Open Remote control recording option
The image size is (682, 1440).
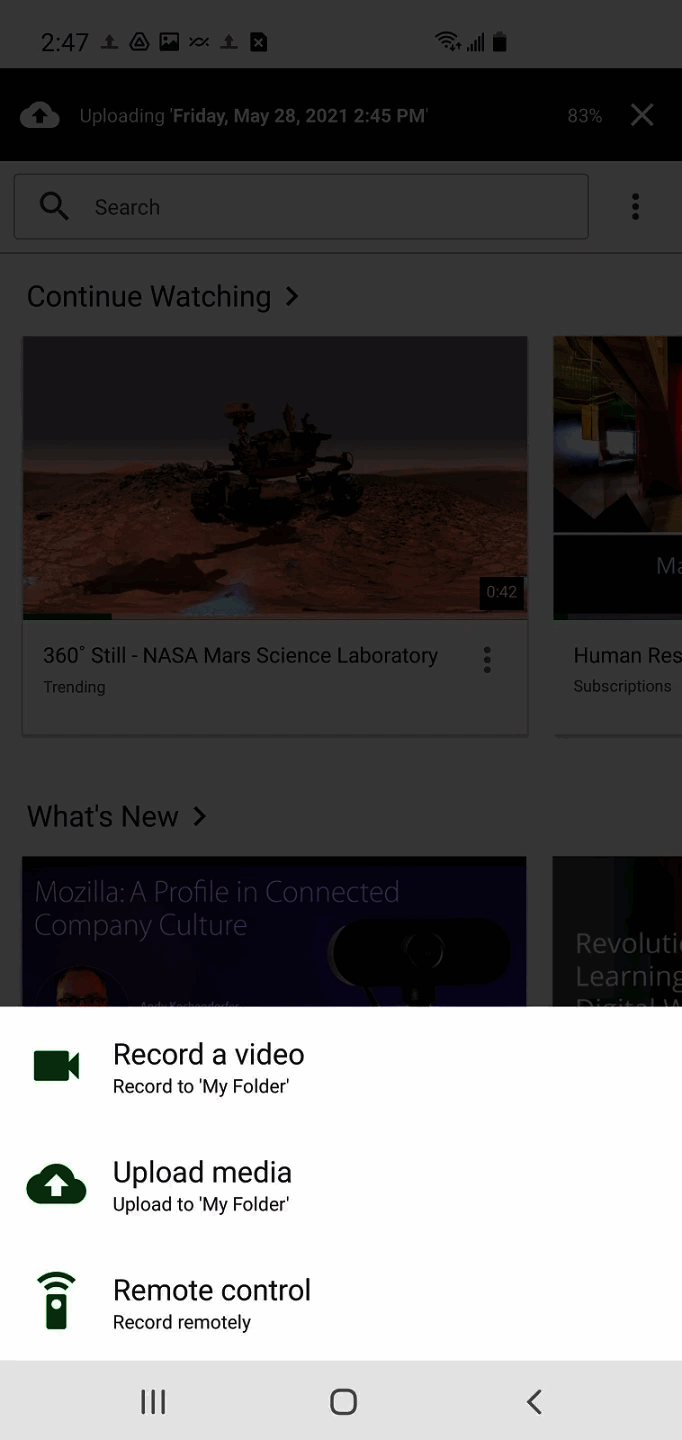[211, 1302]
